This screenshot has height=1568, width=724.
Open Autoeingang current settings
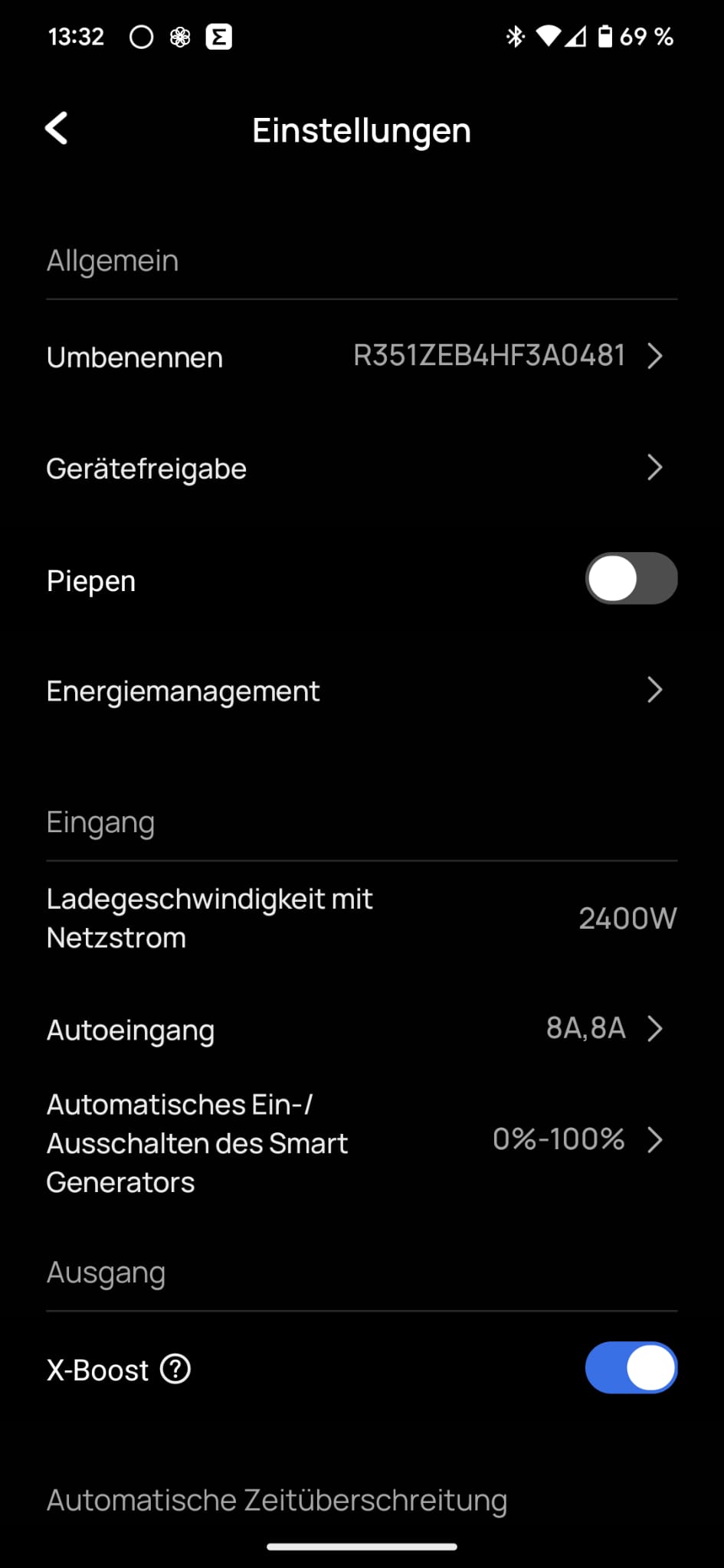[x=362, y=1029]
